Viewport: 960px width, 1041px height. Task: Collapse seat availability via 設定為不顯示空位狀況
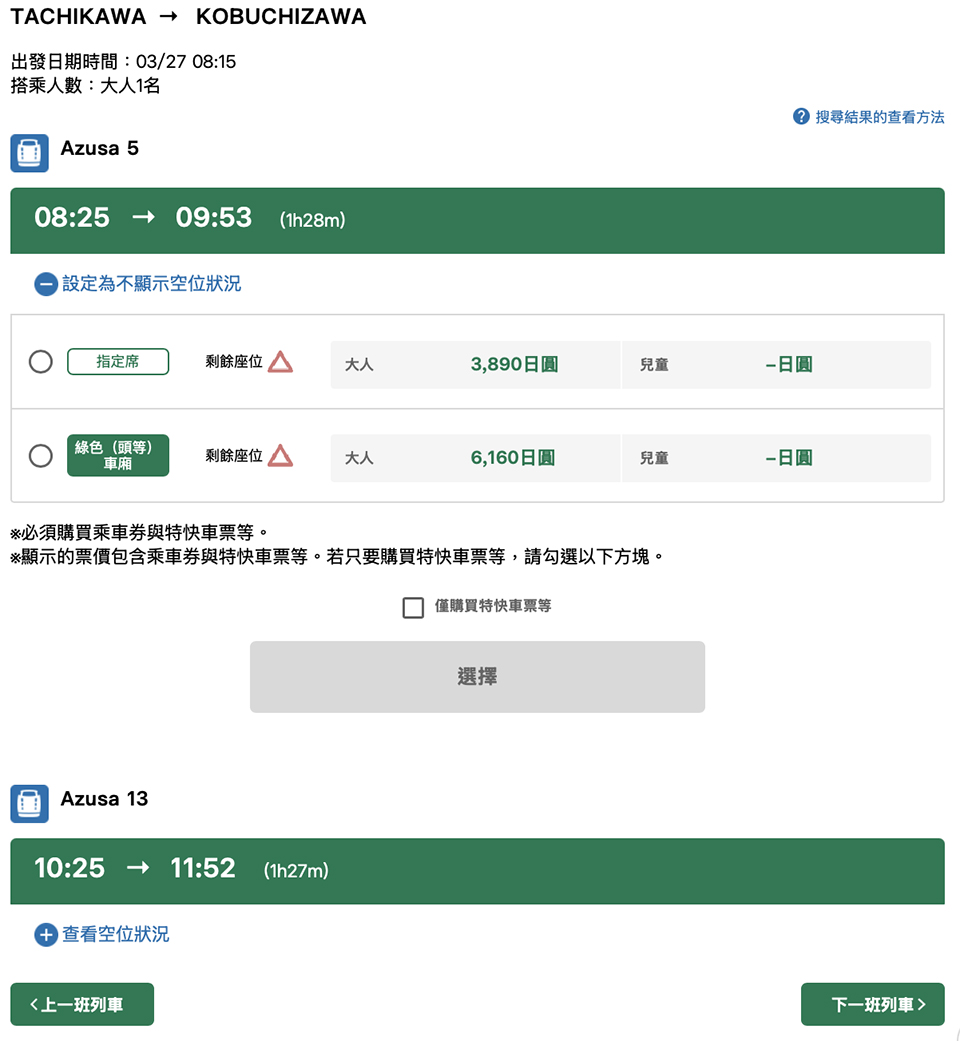(138, 284)
